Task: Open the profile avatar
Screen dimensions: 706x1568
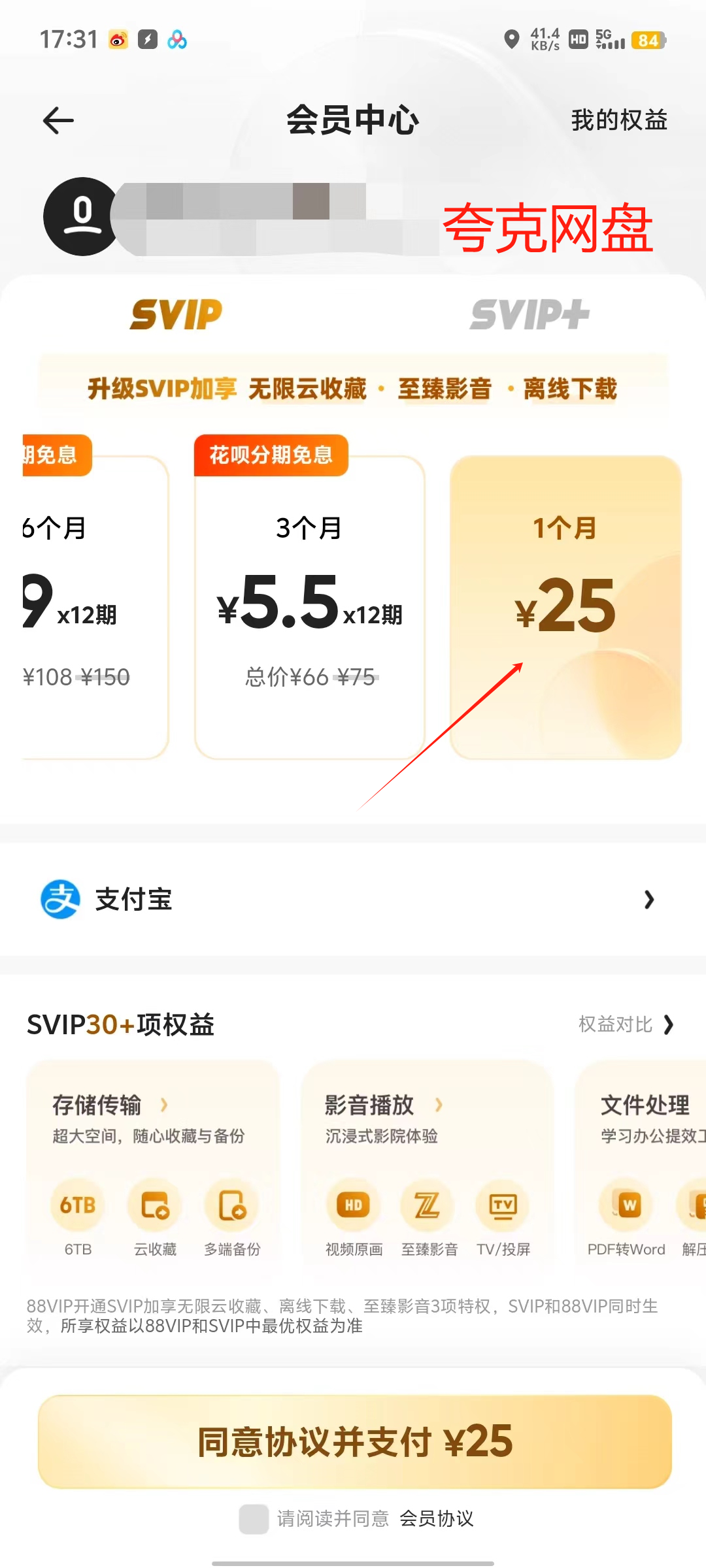Action: 82,216
